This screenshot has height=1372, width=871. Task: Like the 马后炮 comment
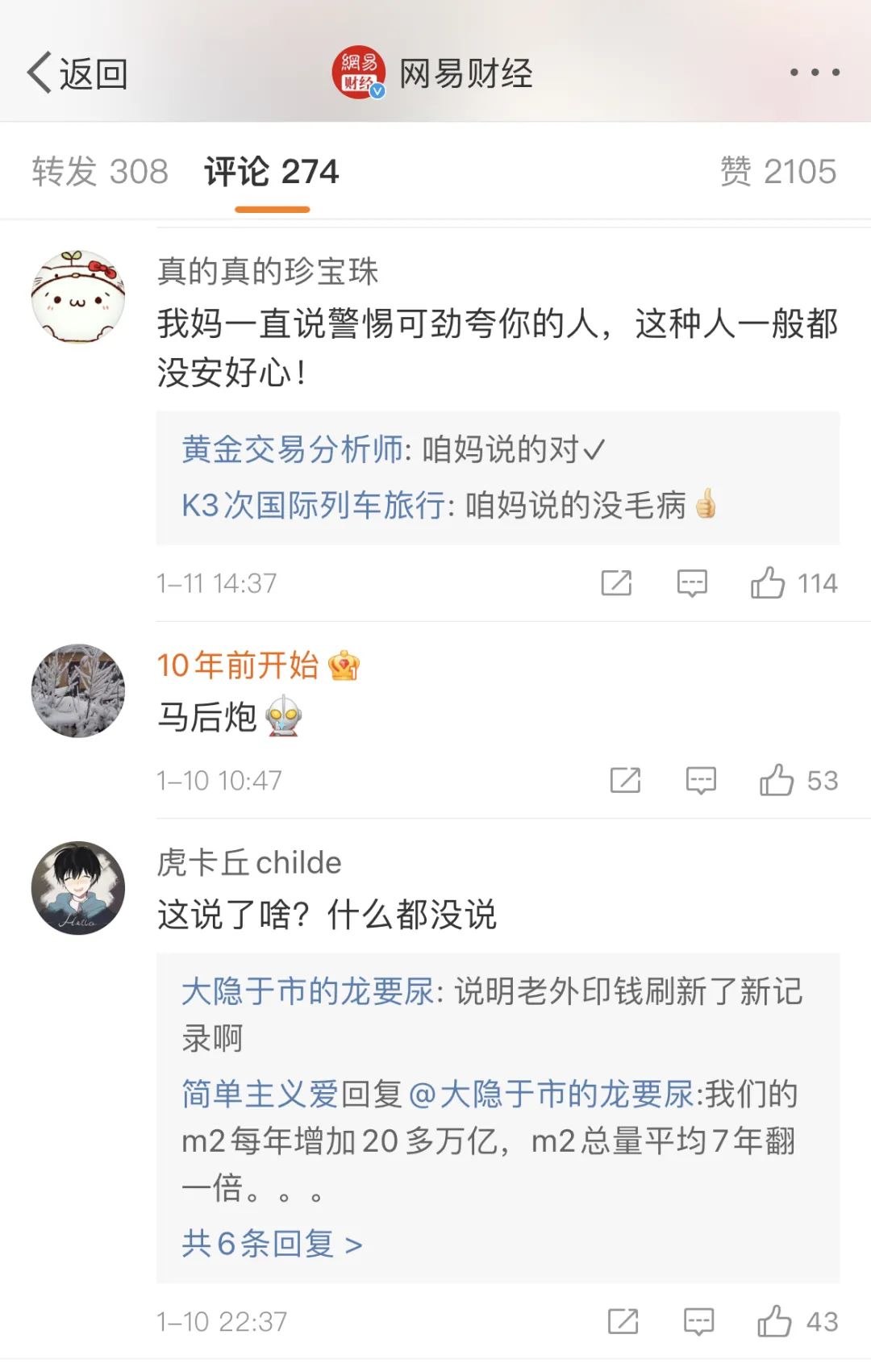pyautogui.click(x=777, y=780)
